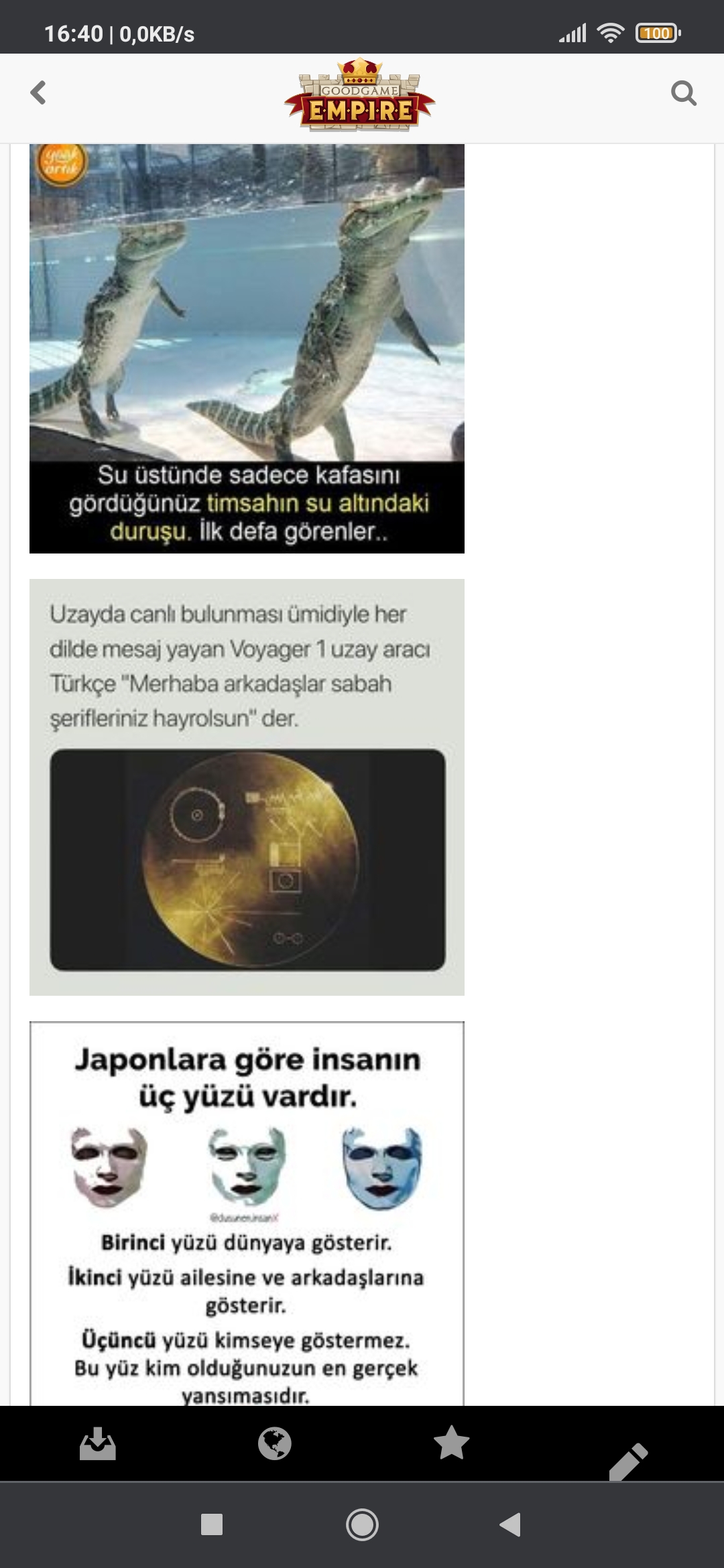
Task: Go back using the top-left arrow
Action: 39,92
